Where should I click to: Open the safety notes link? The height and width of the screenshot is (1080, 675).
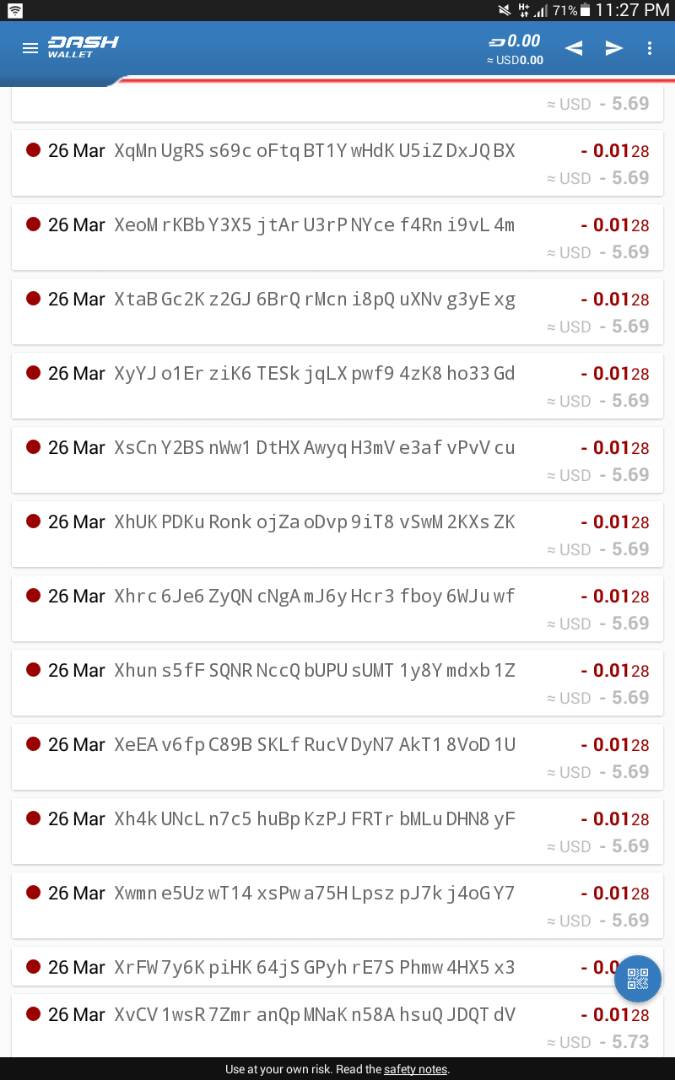click(415, 1069)
